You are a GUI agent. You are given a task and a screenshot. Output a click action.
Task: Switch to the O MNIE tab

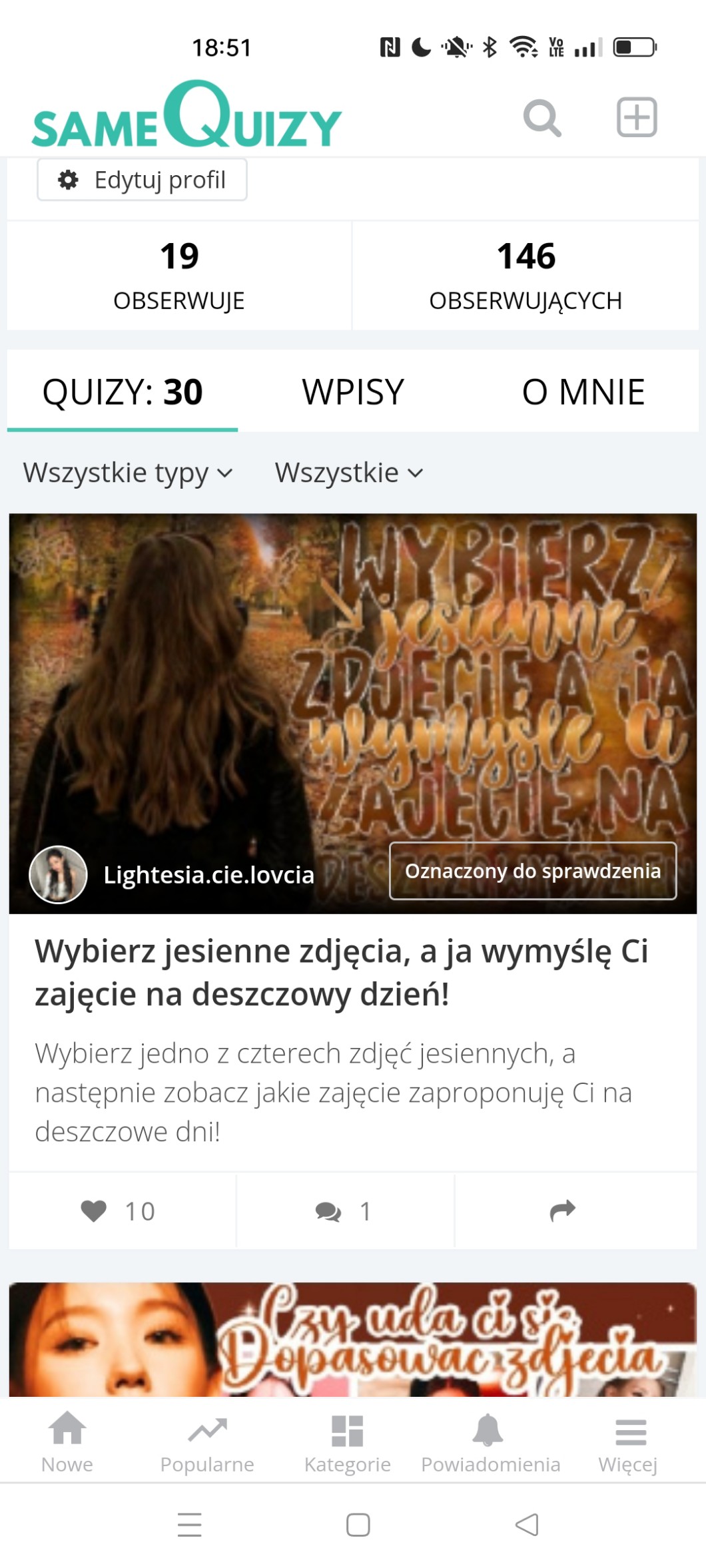(x=583, y=392)
